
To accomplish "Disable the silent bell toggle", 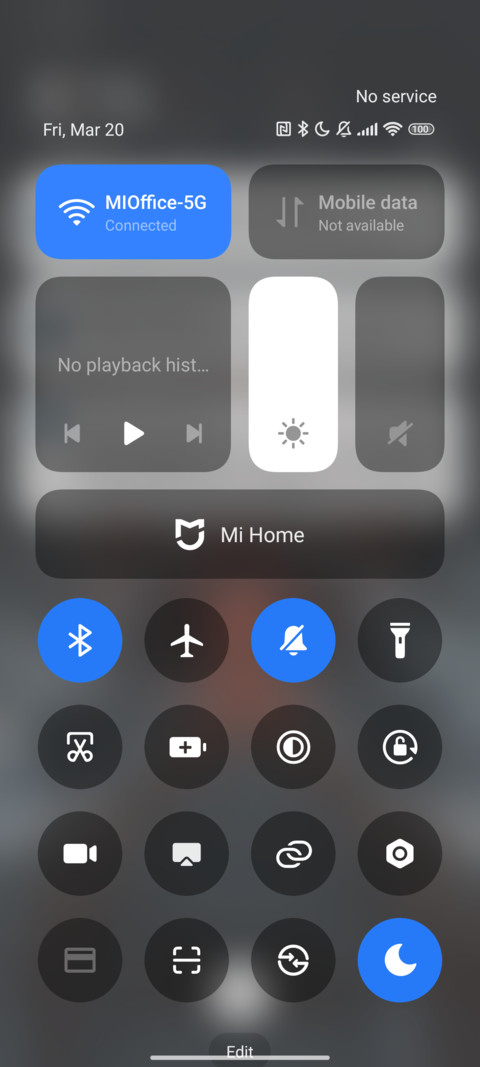I will pos(293,640).
